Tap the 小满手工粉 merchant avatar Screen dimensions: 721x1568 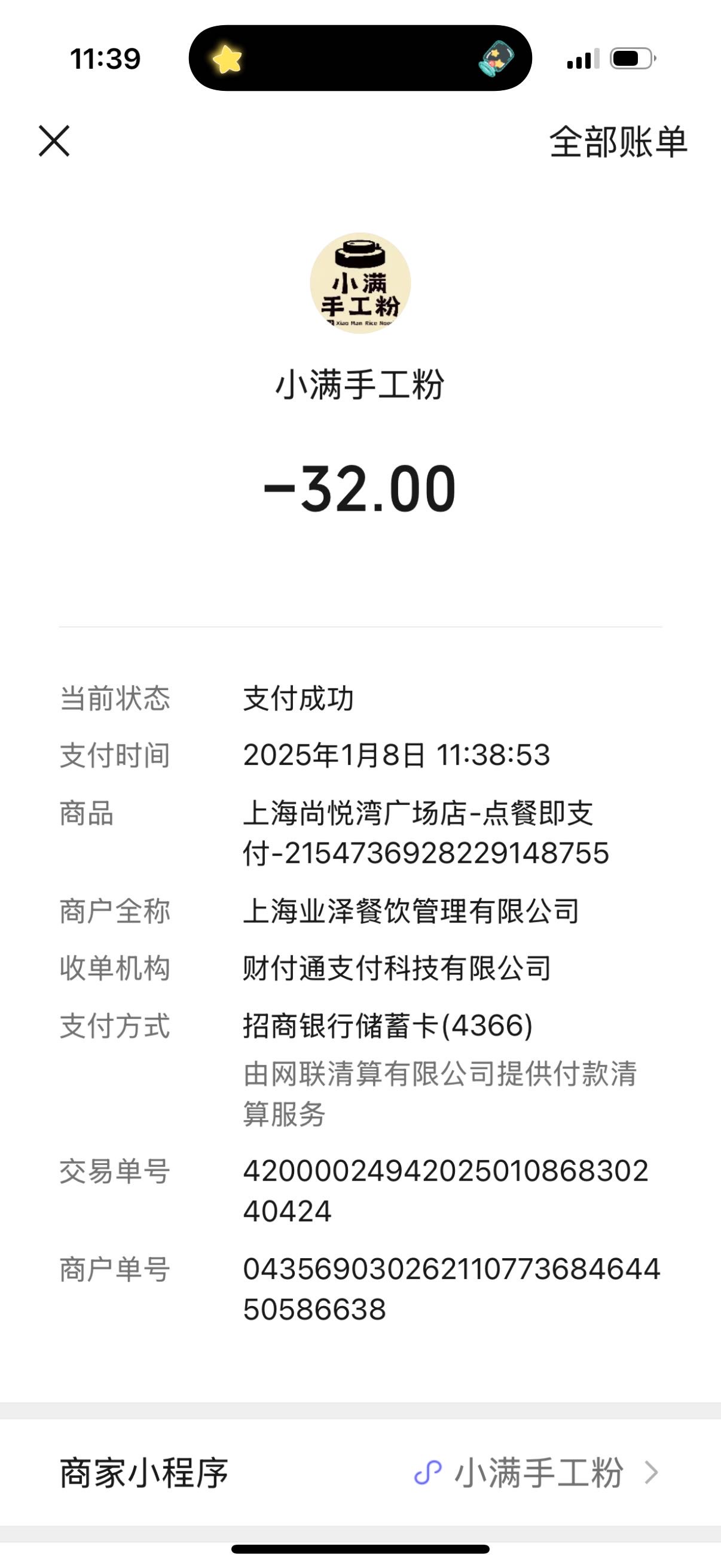pyautogui.click(x=360, y=283)
